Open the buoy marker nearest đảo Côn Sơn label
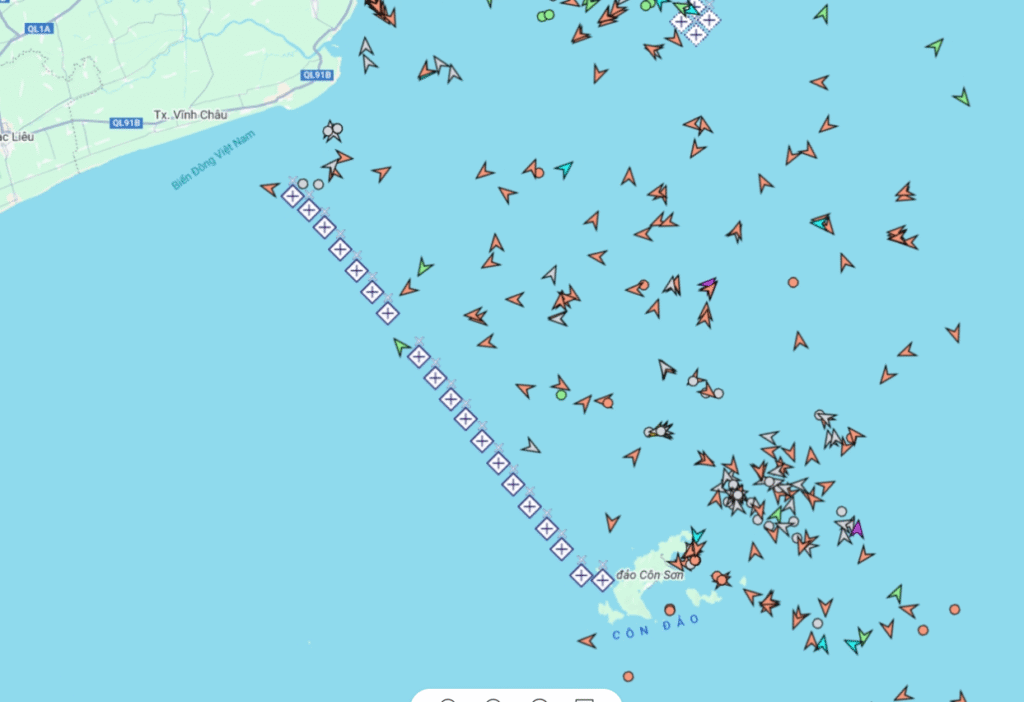The width and height of the screenshot is (1024, 702). [602, 579]
